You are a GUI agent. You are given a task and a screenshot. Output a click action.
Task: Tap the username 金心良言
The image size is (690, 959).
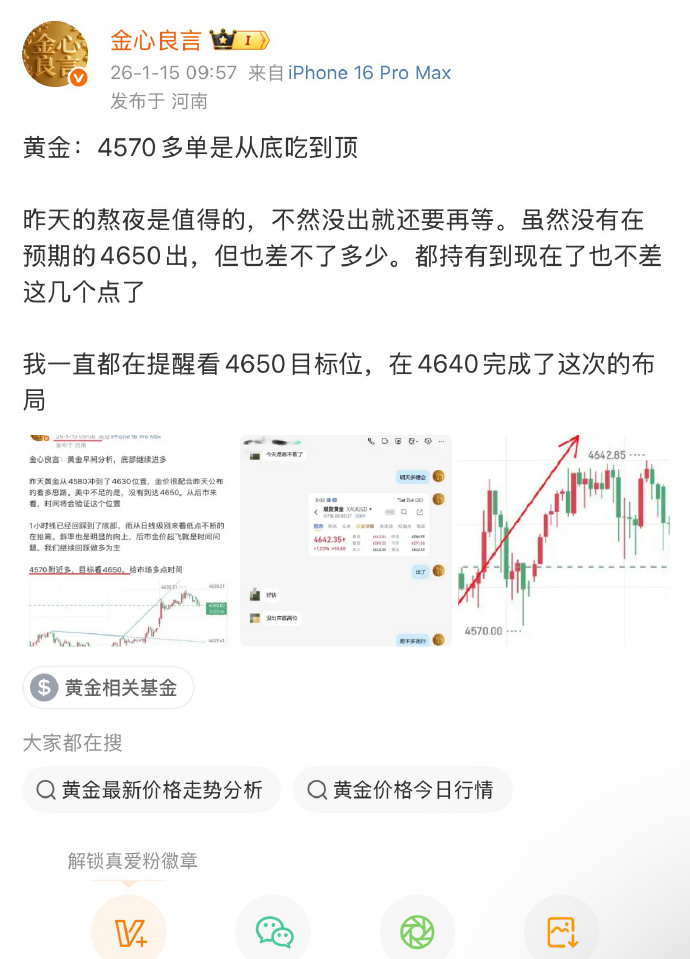point(155,41)
